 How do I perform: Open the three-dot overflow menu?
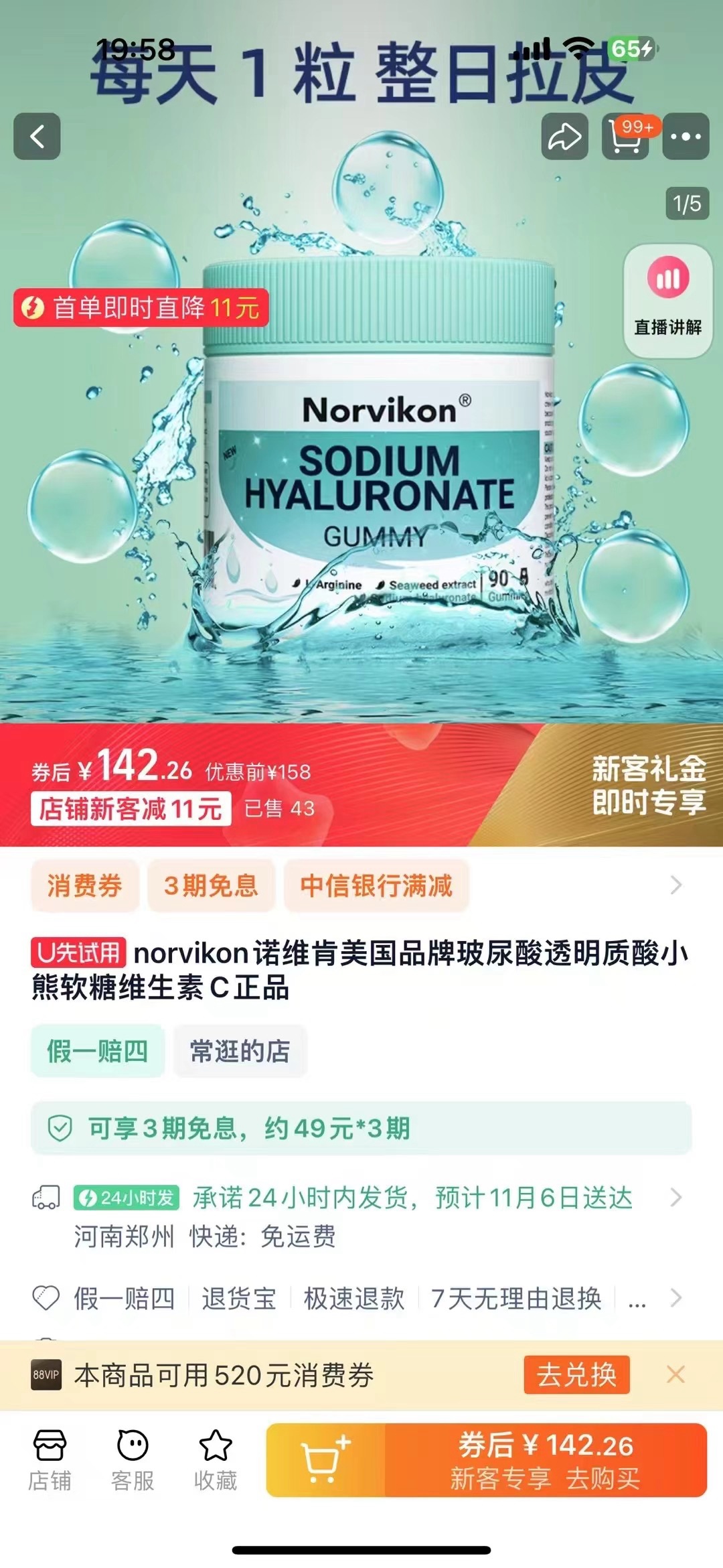686,137
